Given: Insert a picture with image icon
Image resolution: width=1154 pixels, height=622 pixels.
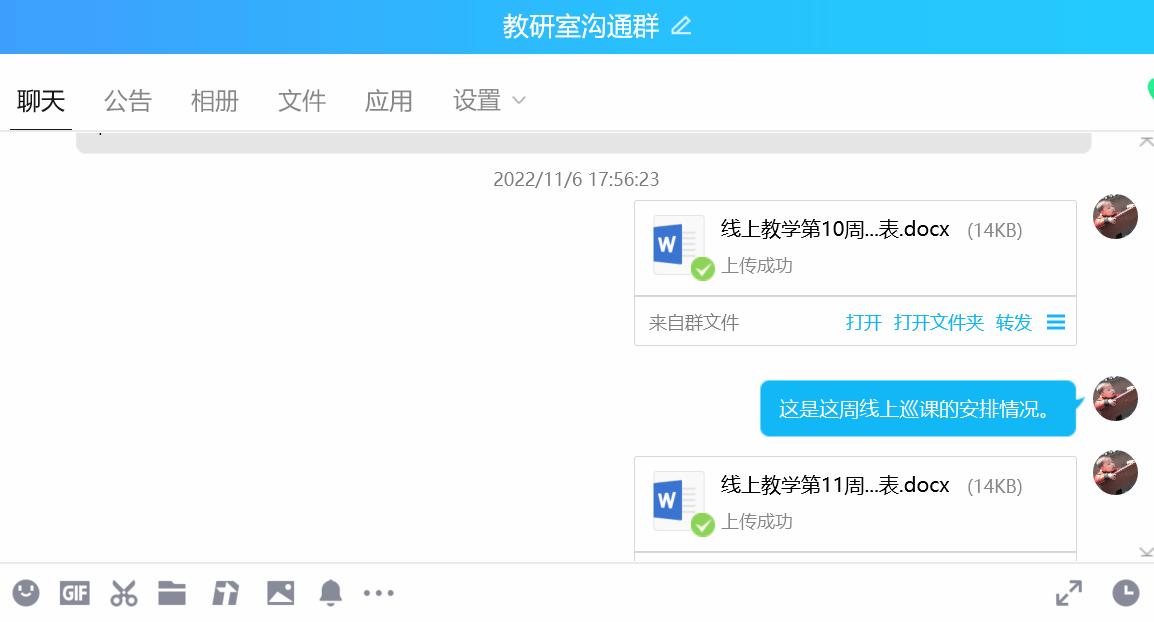Looking at the screenshot, I should coord(281,593).
